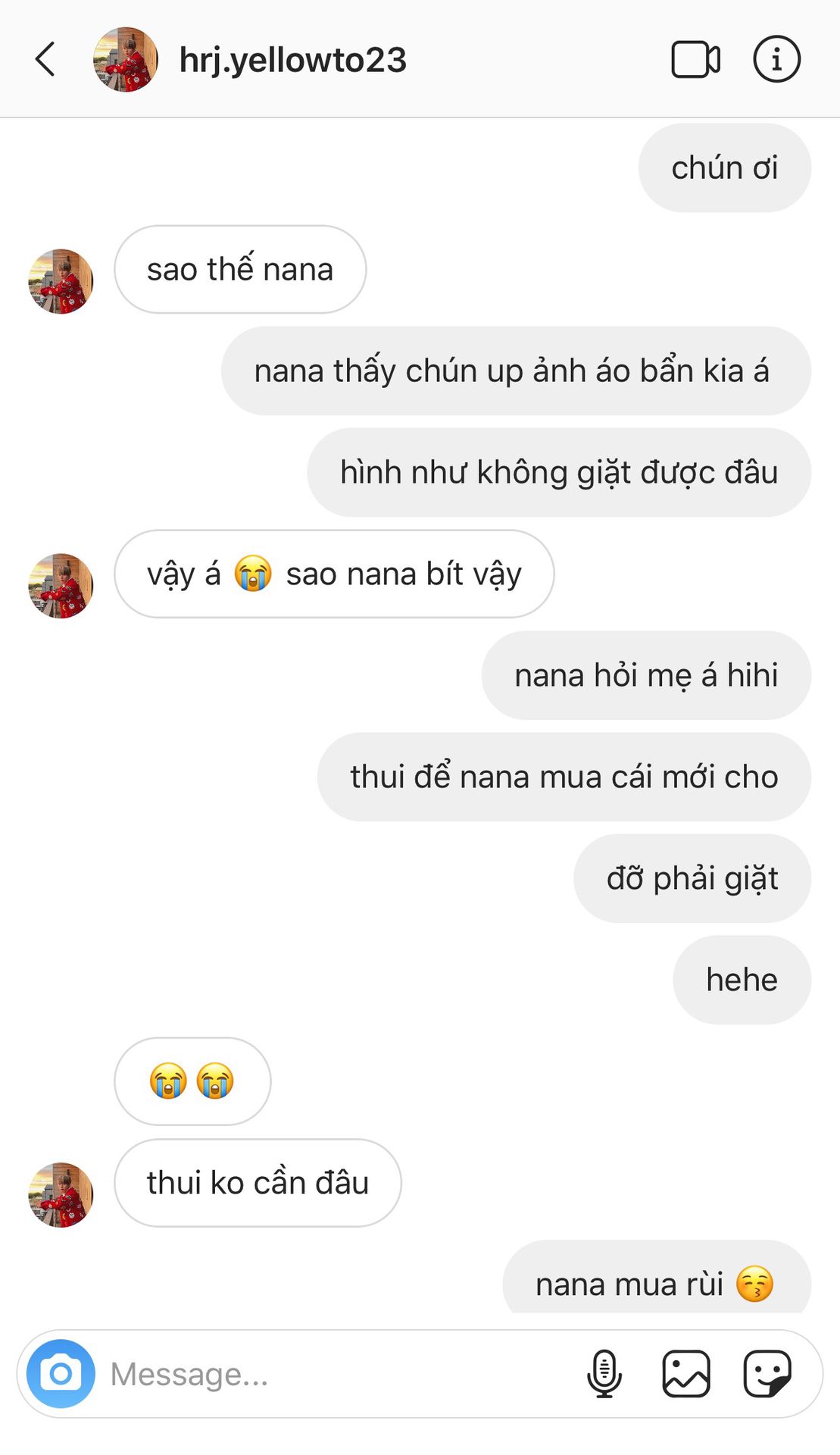Open conversation details info icon

coord(776,59)
